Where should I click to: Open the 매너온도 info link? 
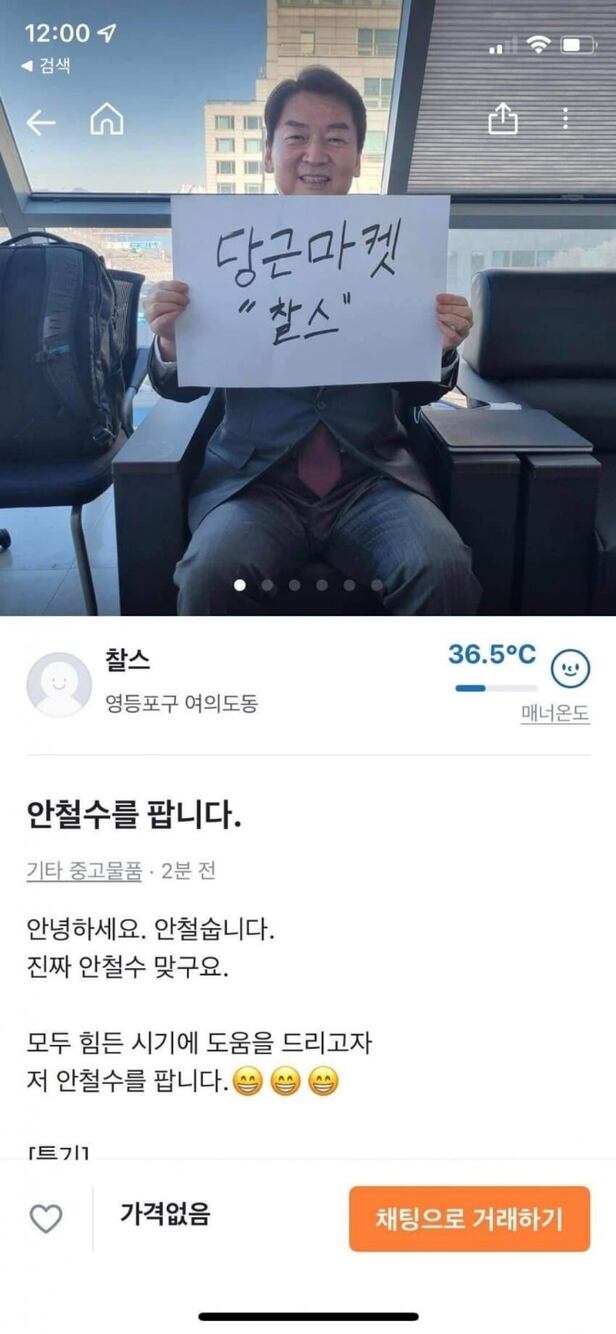(555, 714)
